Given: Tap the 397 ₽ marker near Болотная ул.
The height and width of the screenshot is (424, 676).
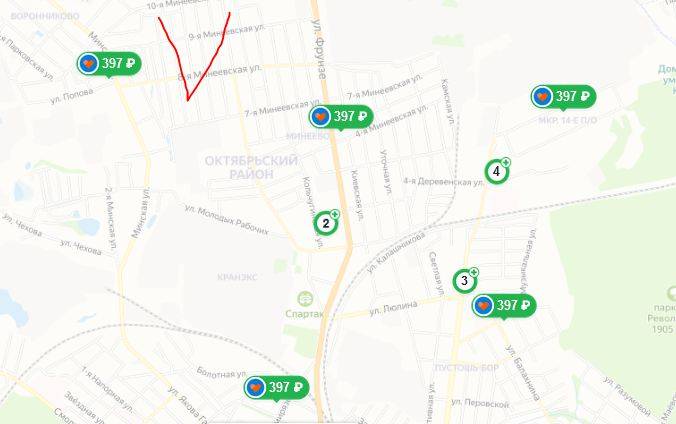Looking at the screenshot, I should [277, 387].
